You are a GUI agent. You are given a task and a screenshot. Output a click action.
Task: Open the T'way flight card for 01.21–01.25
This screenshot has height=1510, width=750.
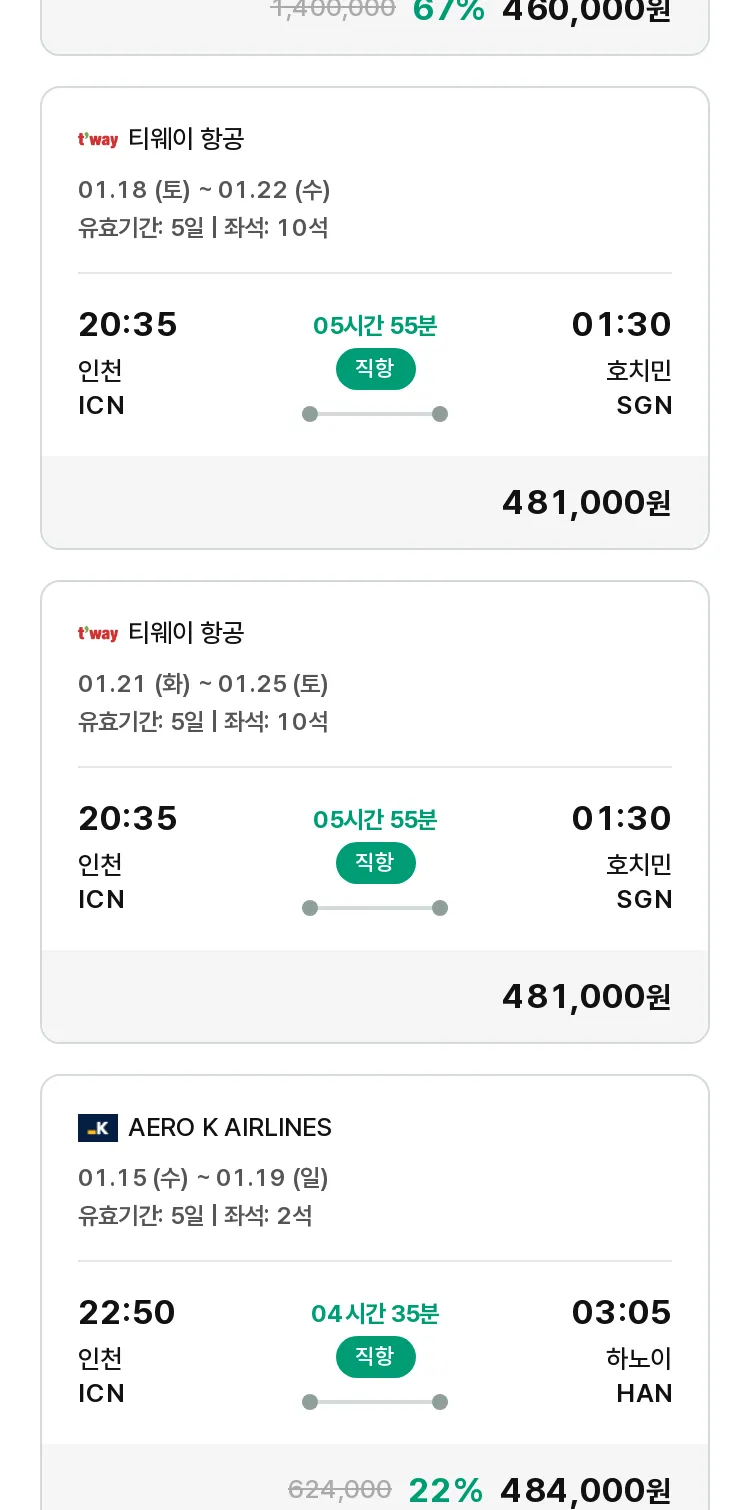[375, 812]
